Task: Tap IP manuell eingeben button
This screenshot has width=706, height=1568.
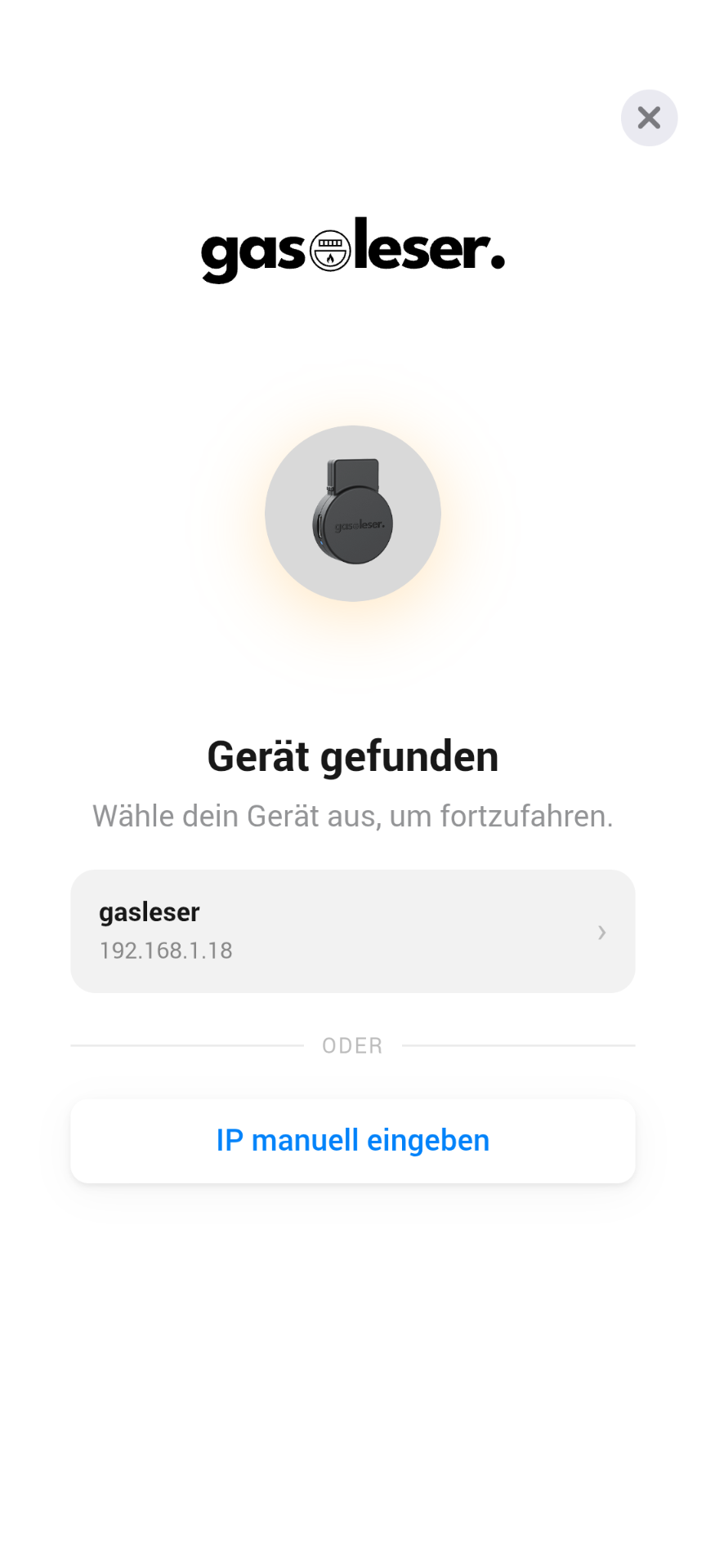Action: point(352,1140)
